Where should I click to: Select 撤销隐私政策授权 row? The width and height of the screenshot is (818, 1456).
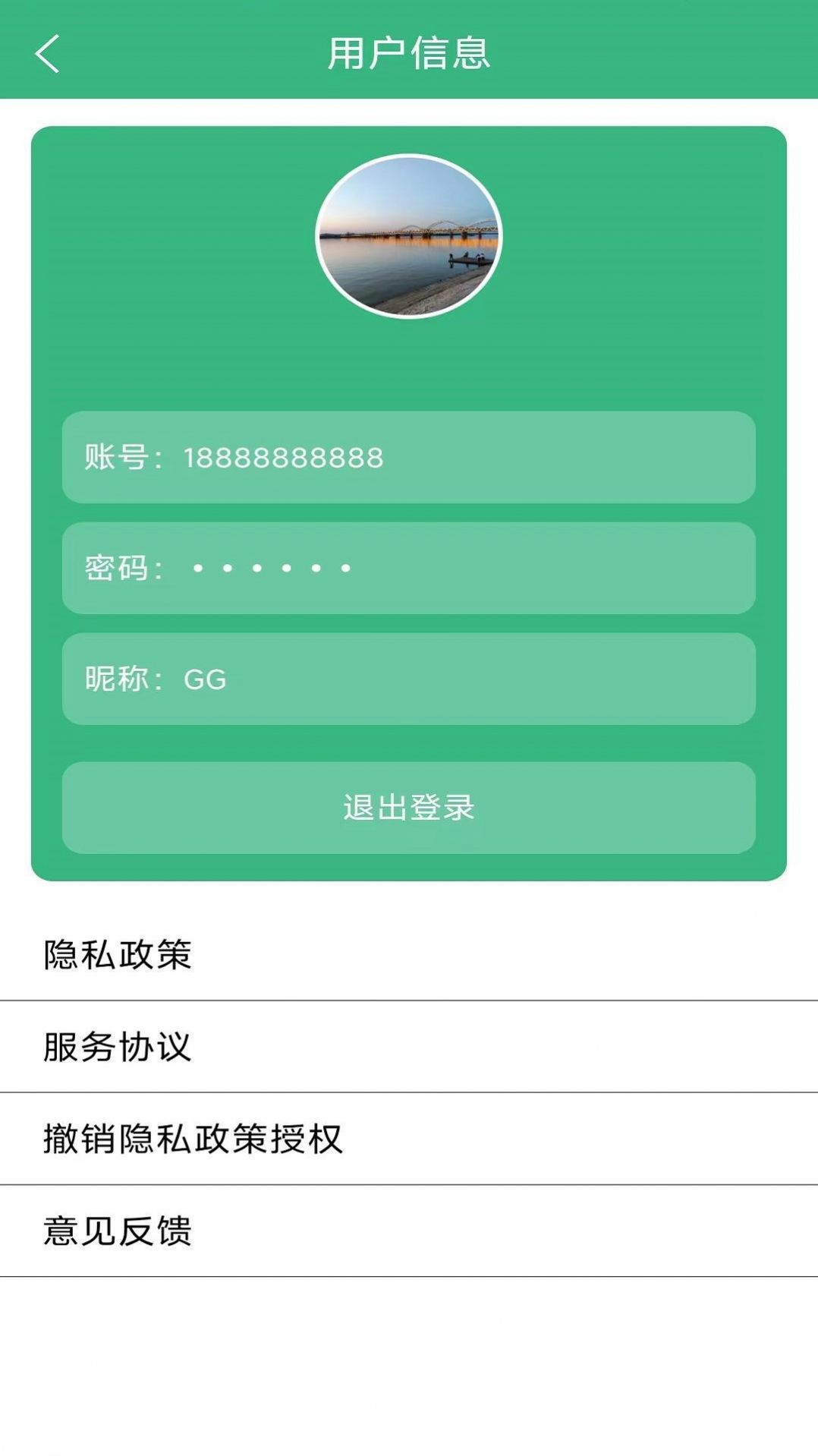click(x=193, y=1139)
